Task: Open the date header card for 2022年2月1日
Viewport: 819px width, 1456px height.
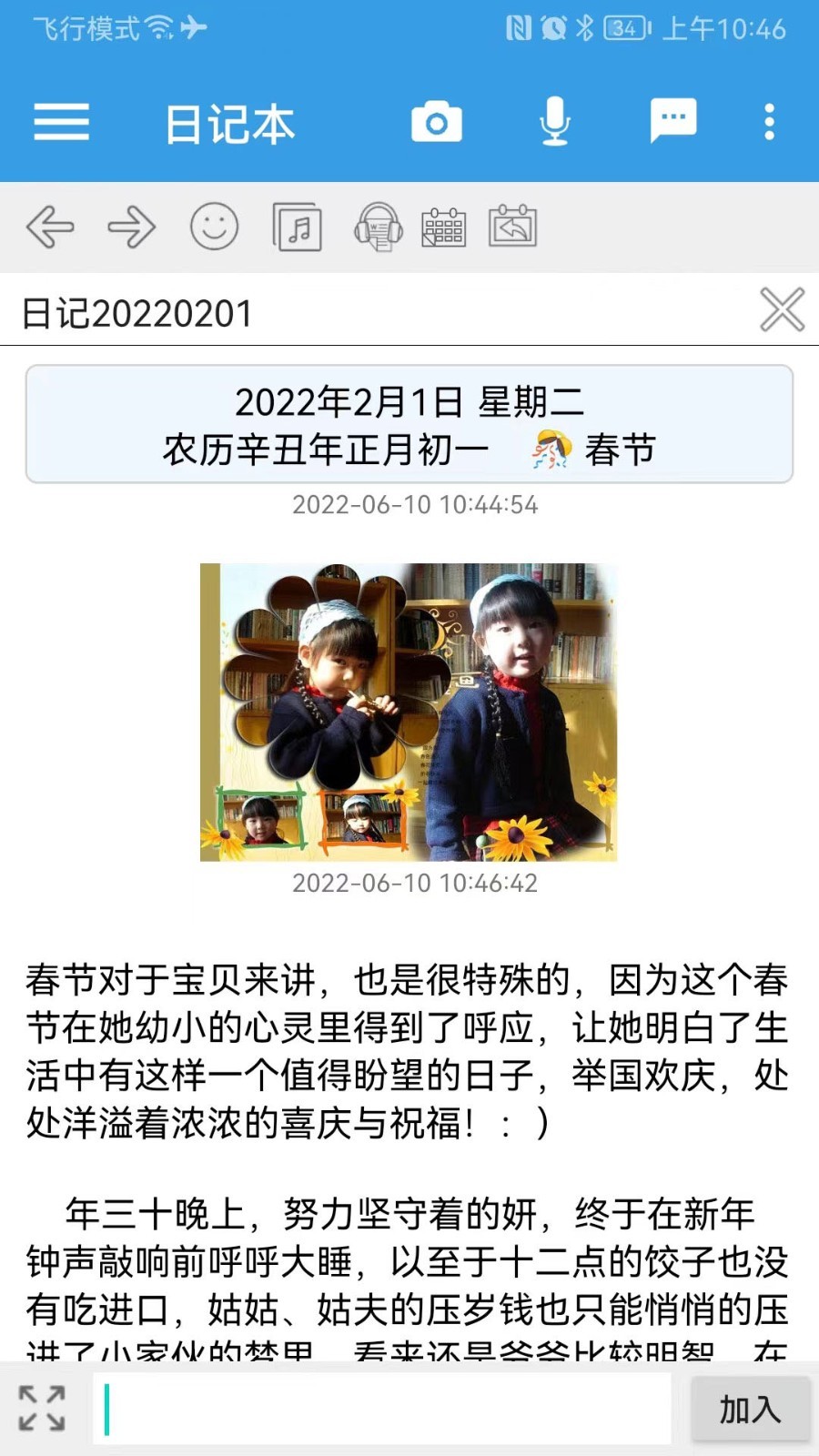Action: (409, 424)
